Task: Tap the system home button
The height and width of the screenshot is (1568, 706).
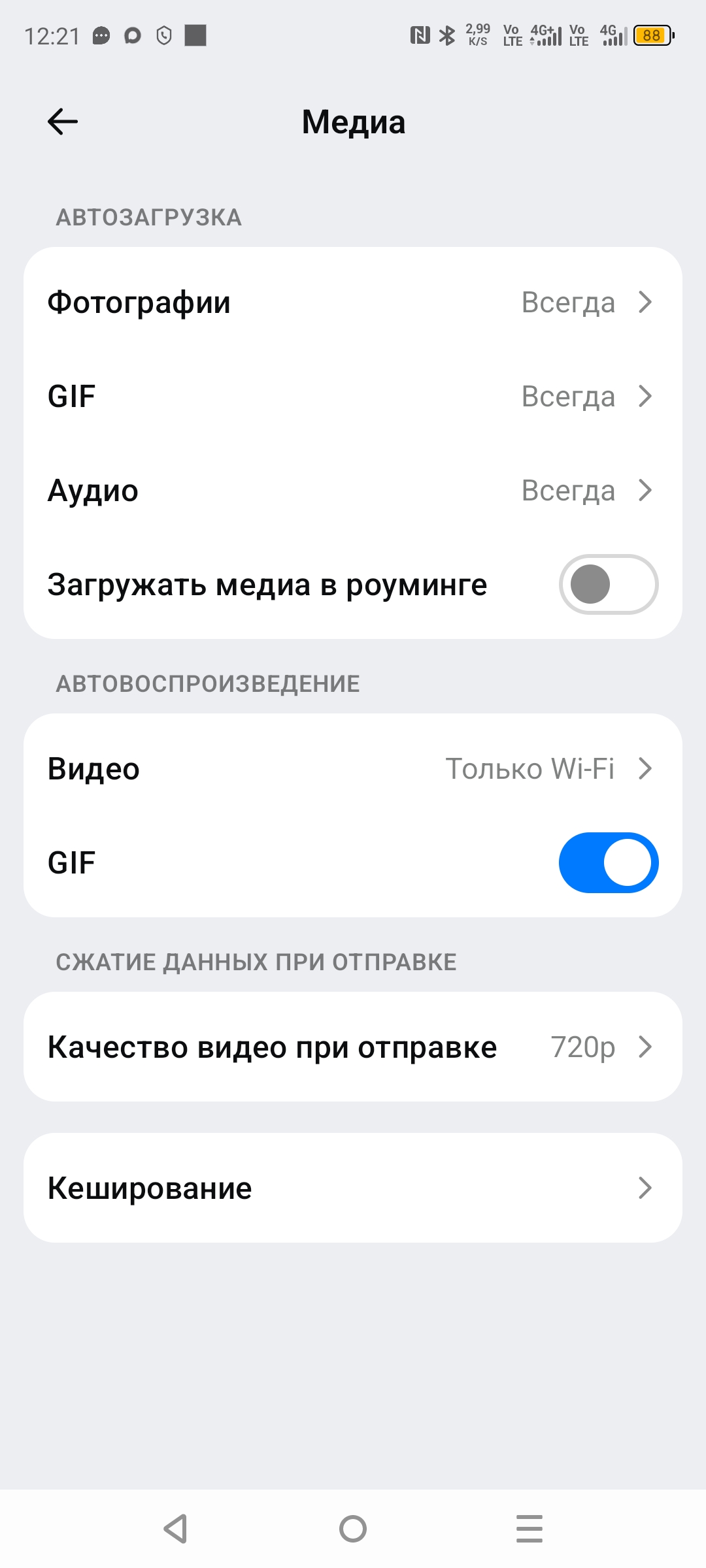Action: [x=353, y=1529]
